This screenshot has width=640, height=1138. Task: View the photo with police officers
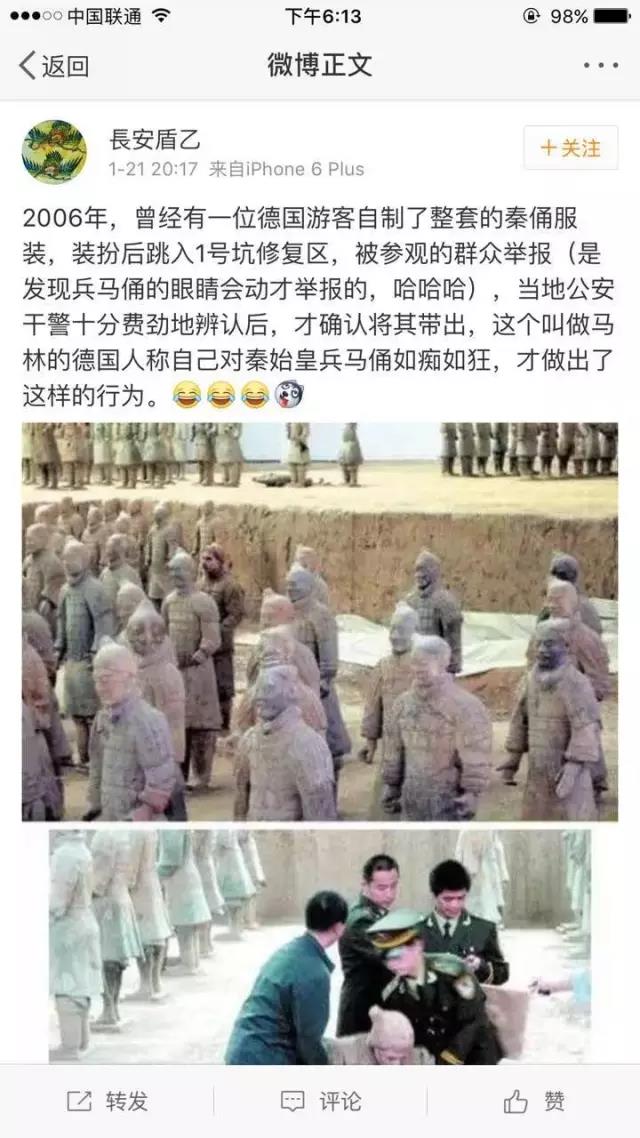tap(320, 945)
